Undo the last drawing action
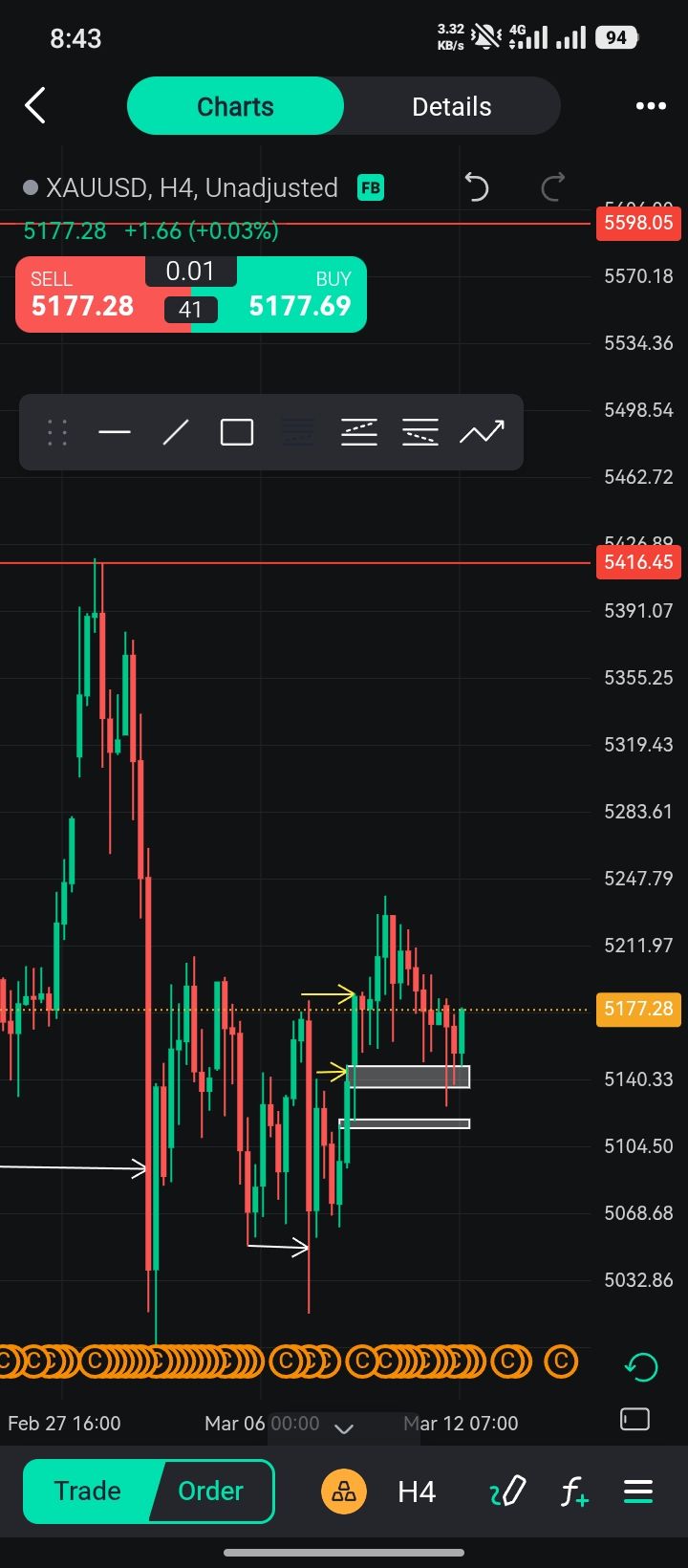 [476, 187]
